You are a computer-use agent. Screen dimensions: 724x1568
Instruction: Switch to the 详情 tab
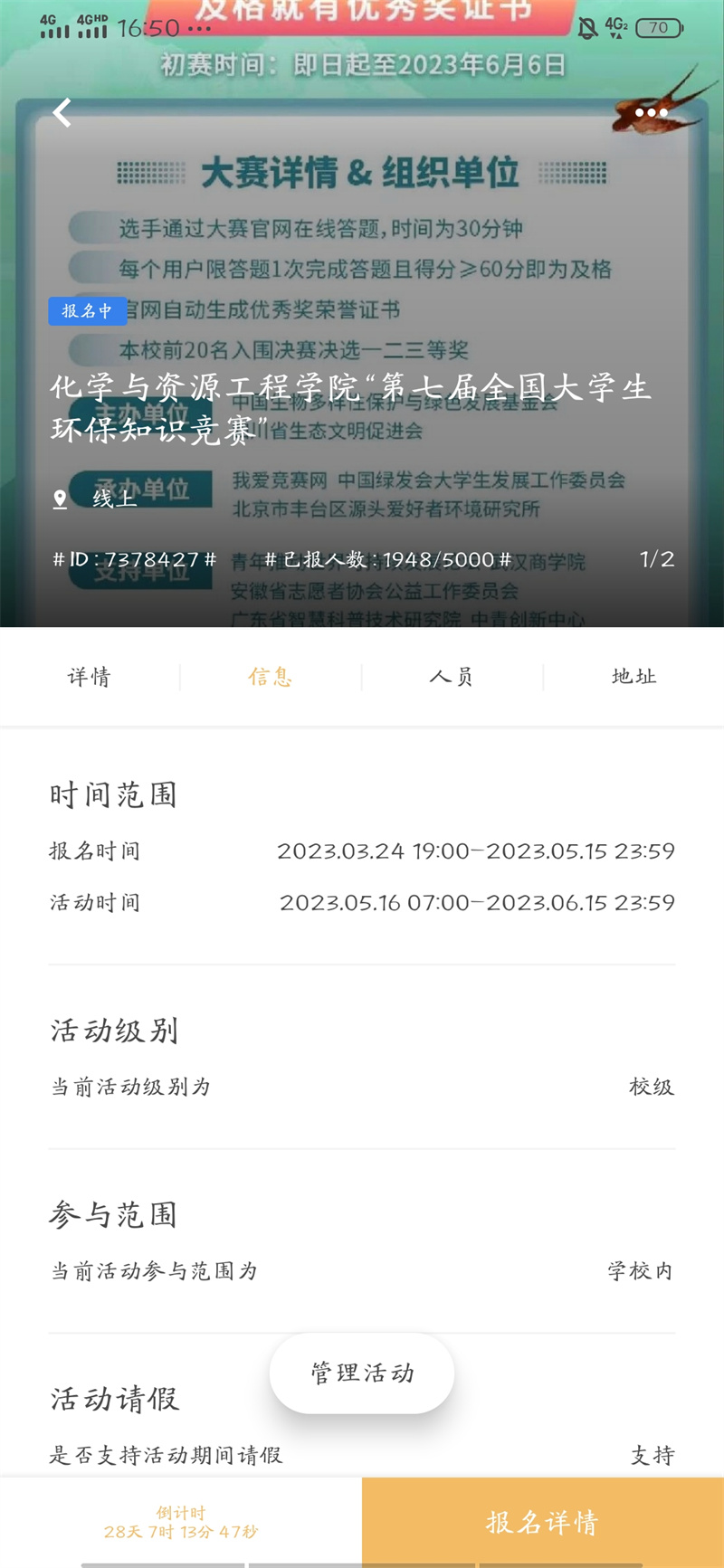(90, 677)
